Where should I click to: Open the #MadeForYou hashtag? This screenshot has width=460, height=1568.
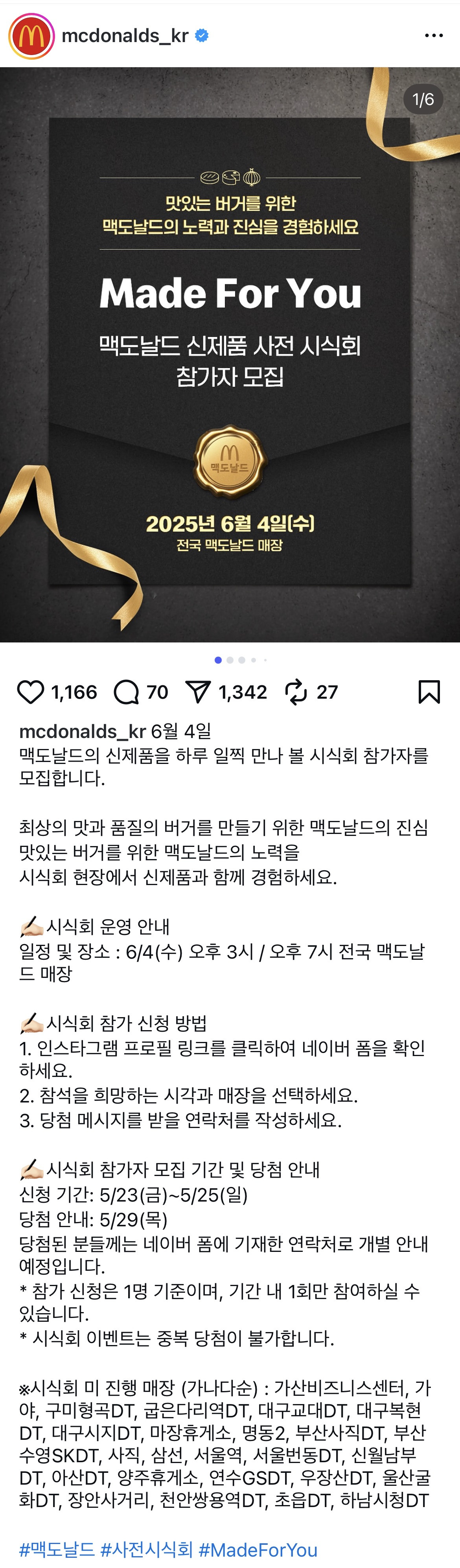click(x=258, y=1549)
